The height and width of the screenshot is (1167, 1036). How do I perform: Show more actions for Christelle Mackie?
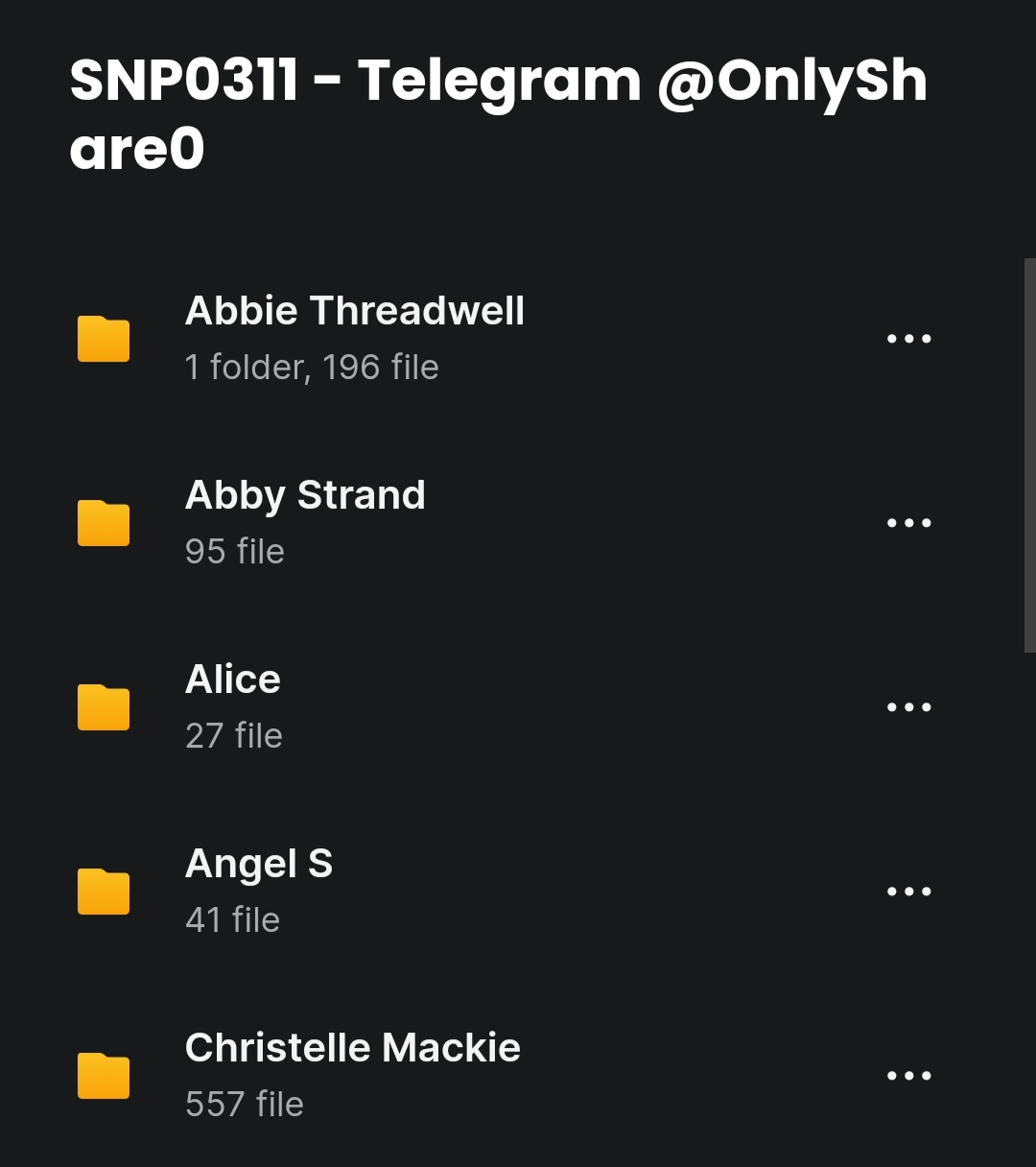coord(908,1076)
